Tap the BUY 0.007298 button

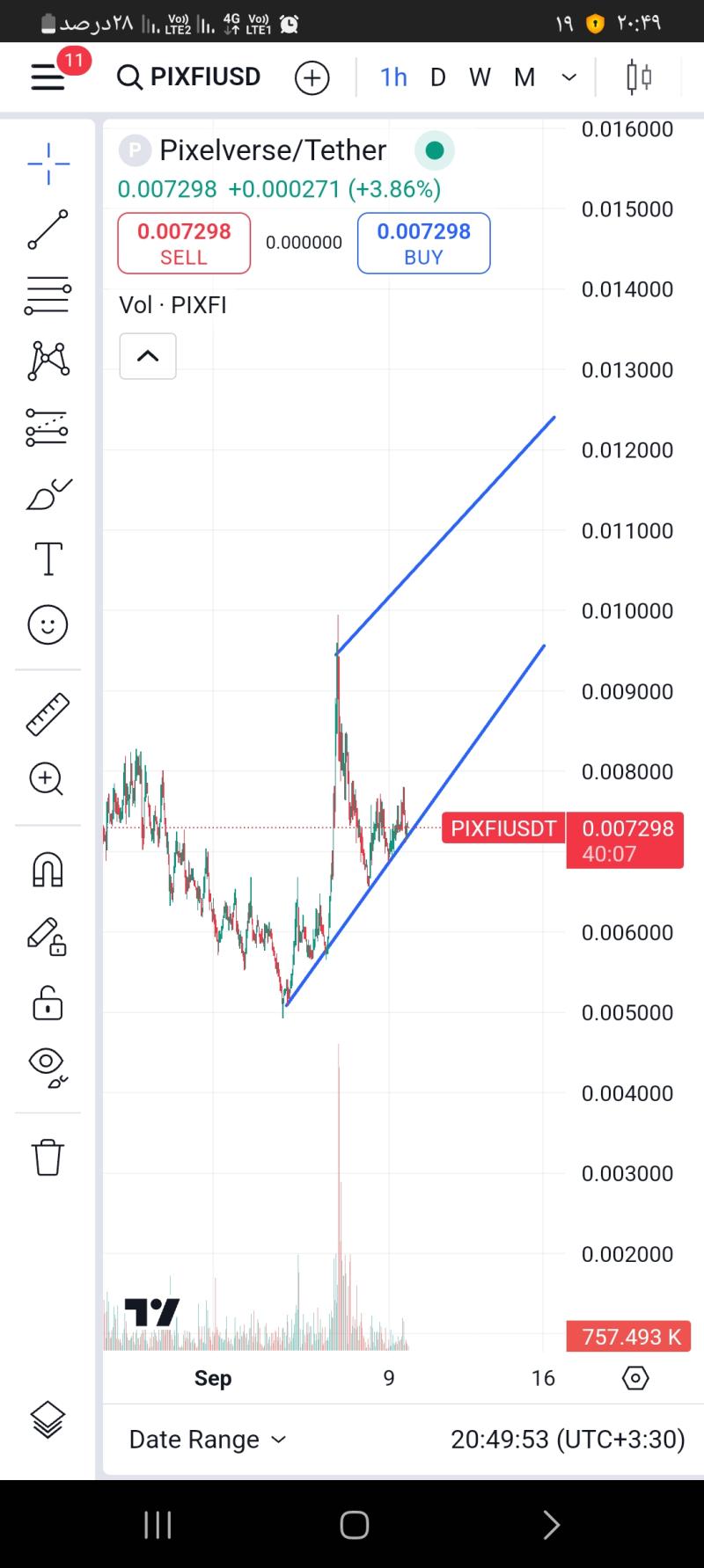point(423,244)
